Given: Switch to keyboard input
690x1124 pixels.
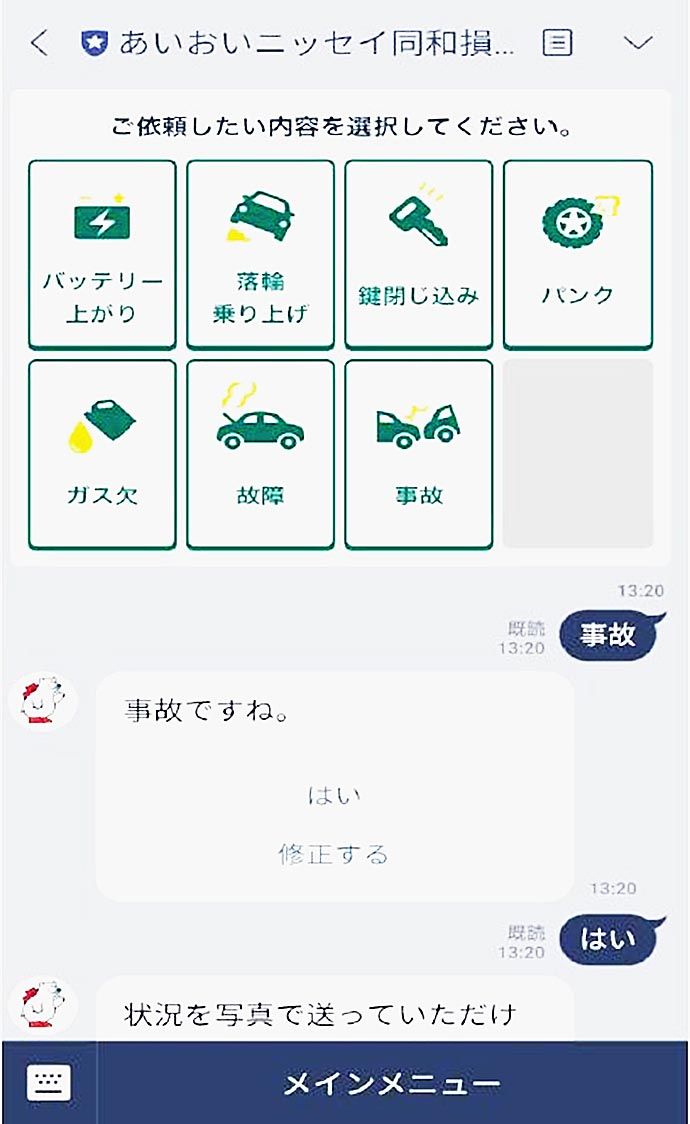Looking at the screenshot, I should pos(49,1083).
